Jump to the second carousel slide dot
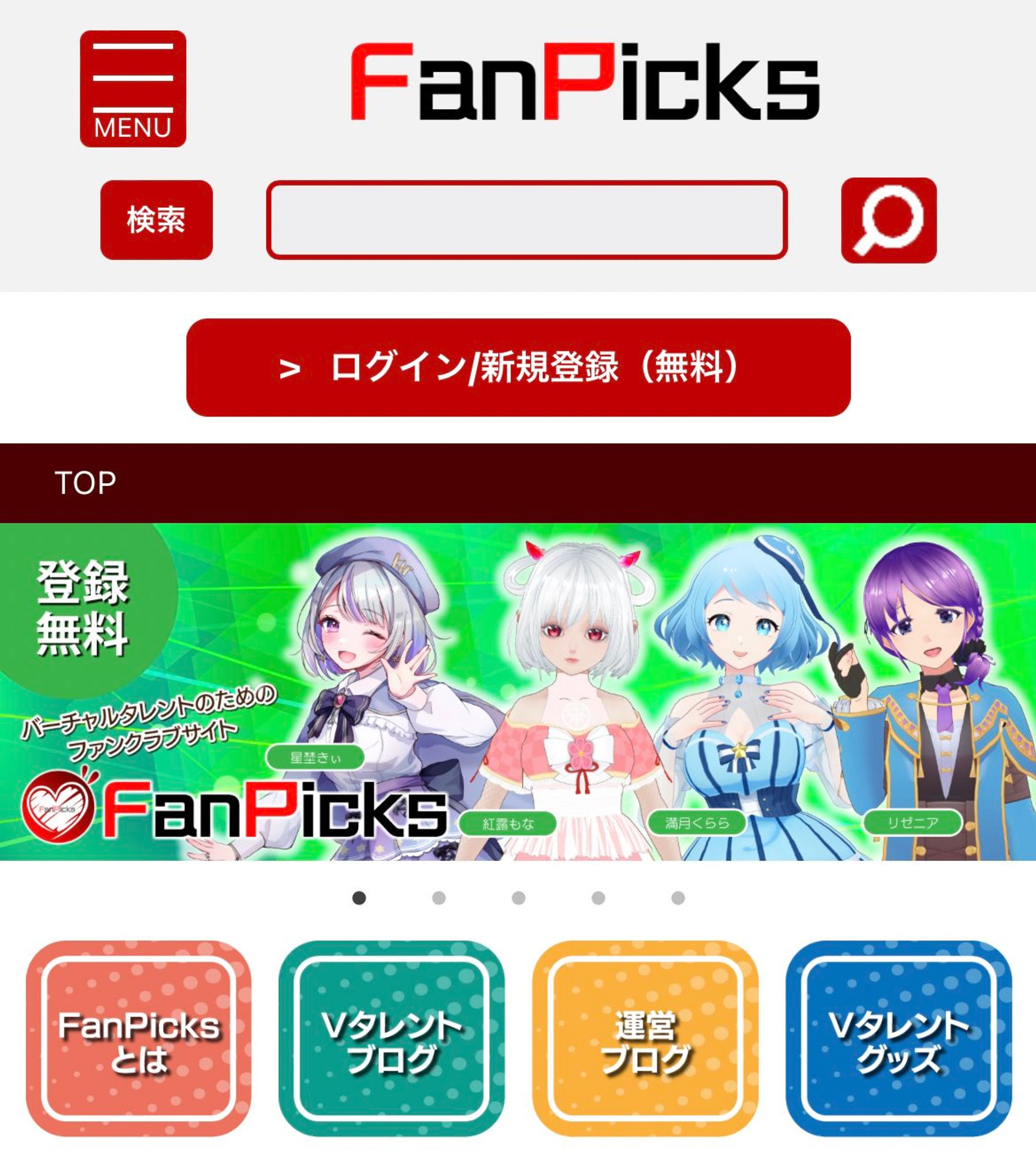The image size is (1036, 1176). [x=439, y=898]
